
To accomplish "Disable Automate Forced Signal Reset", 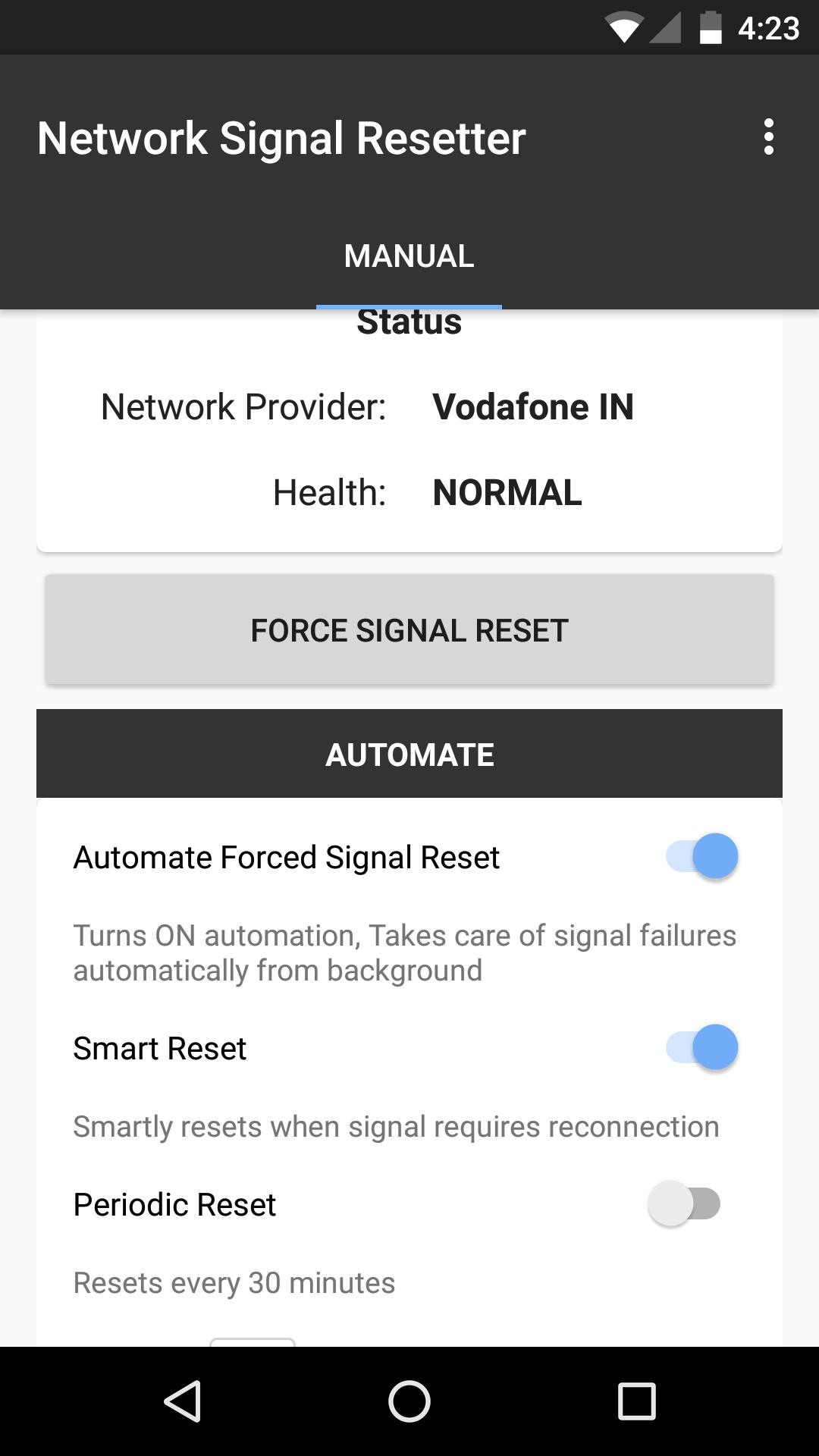I will [701, 857].
